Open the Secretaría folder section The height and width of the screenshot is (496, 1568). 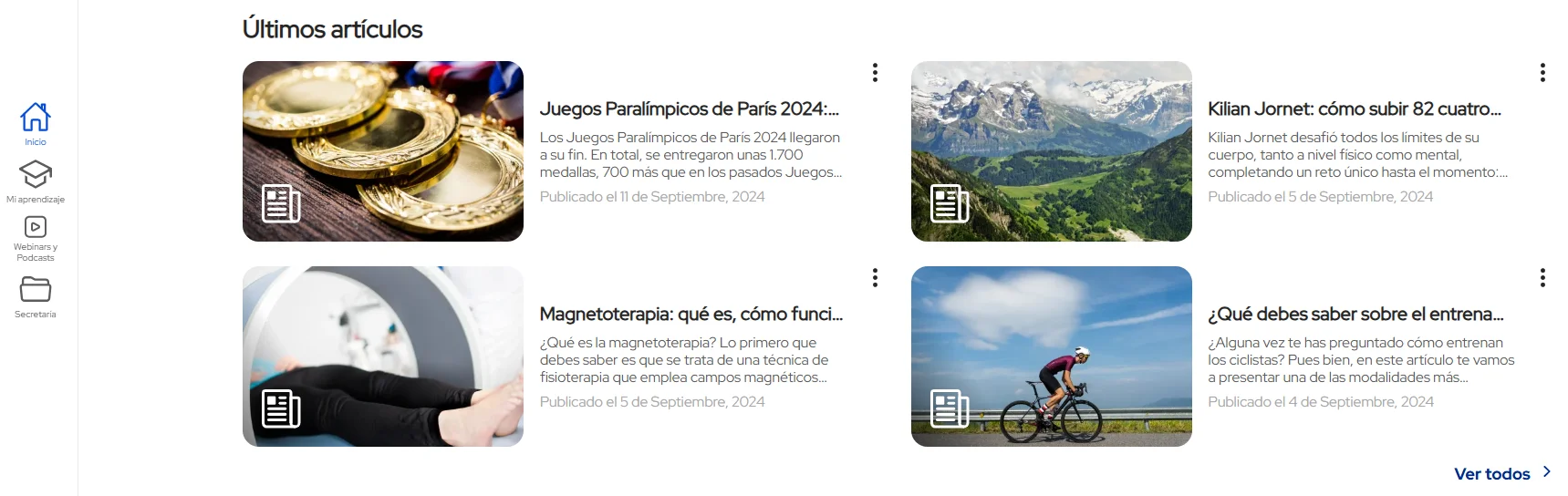(x=35, y=296)
